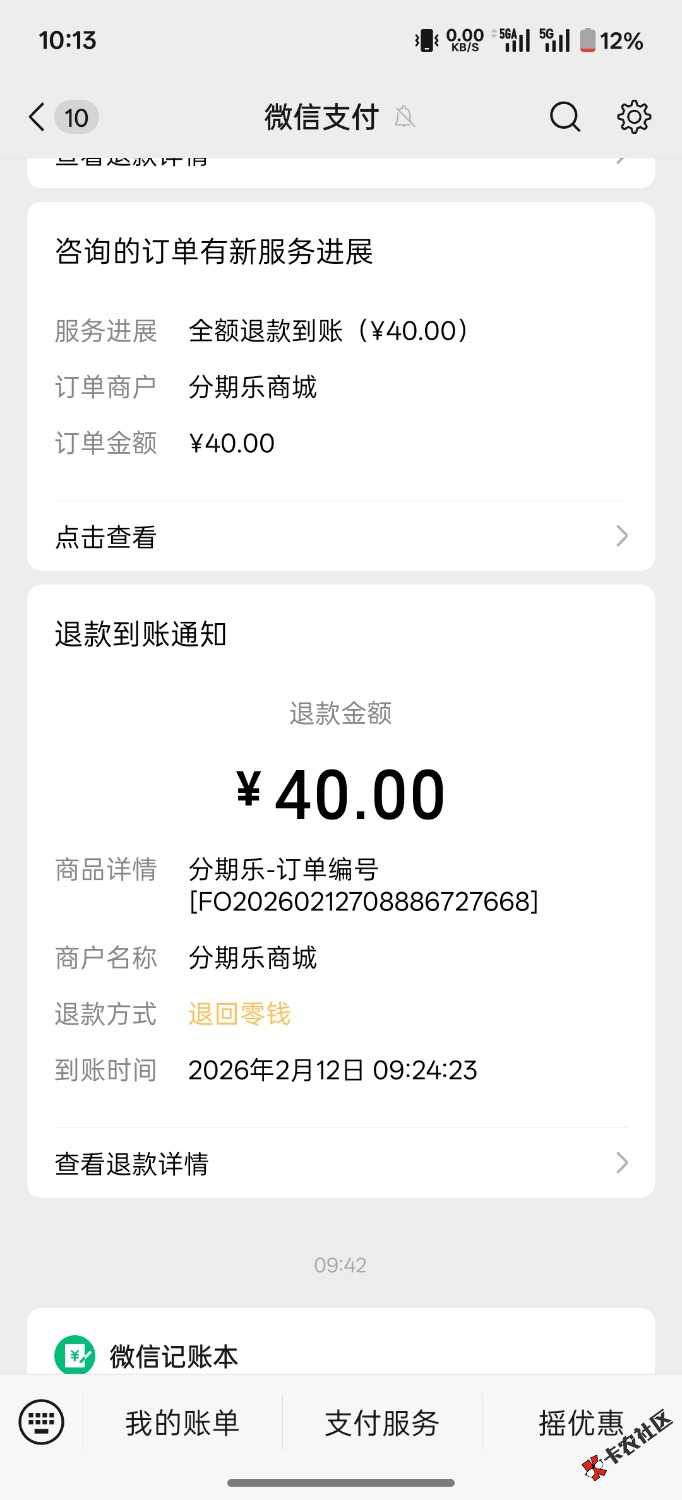Open the settings gear icon
The height and width of the screenshot is (1500, 682).
click(634, 117)
